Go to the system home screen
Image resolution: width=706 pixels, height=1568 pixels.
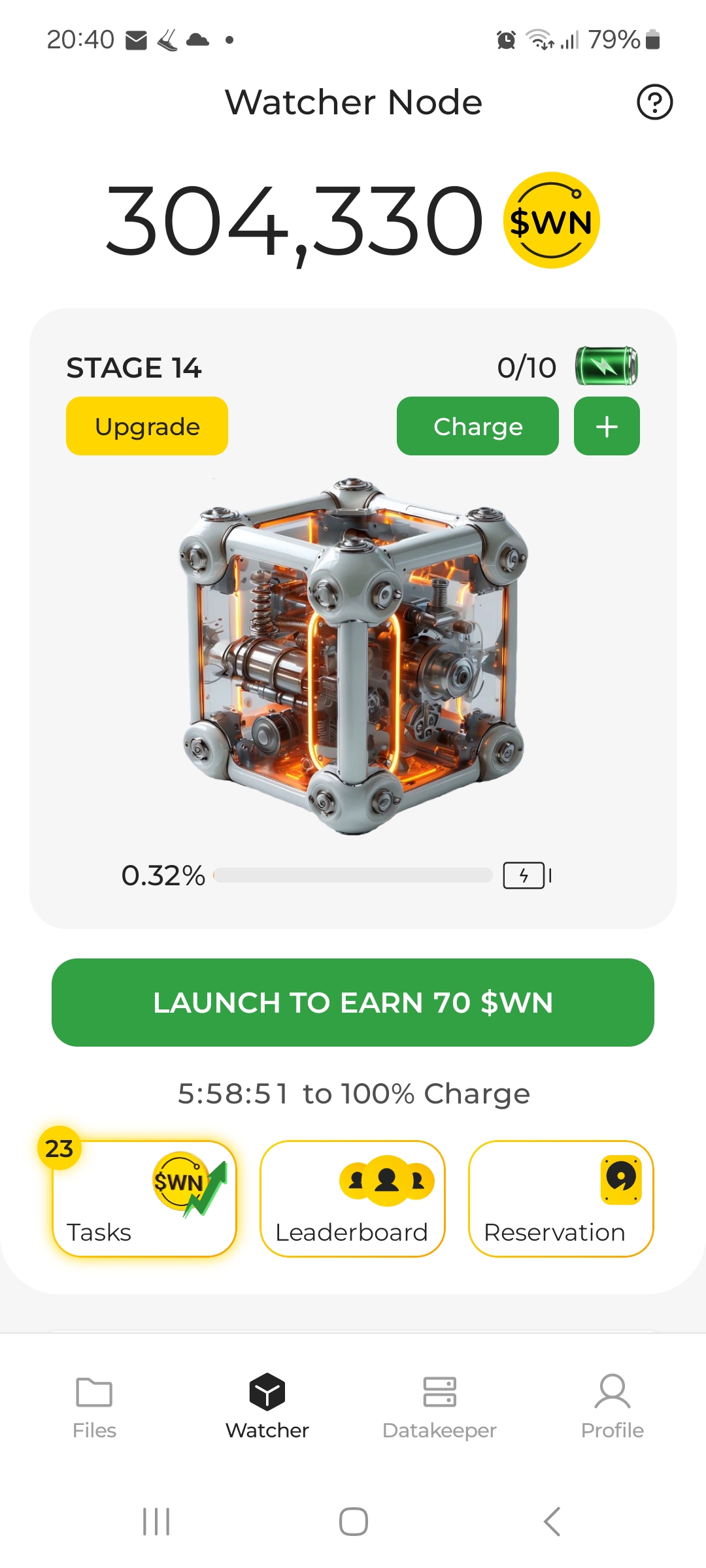tap(353, 1522)
